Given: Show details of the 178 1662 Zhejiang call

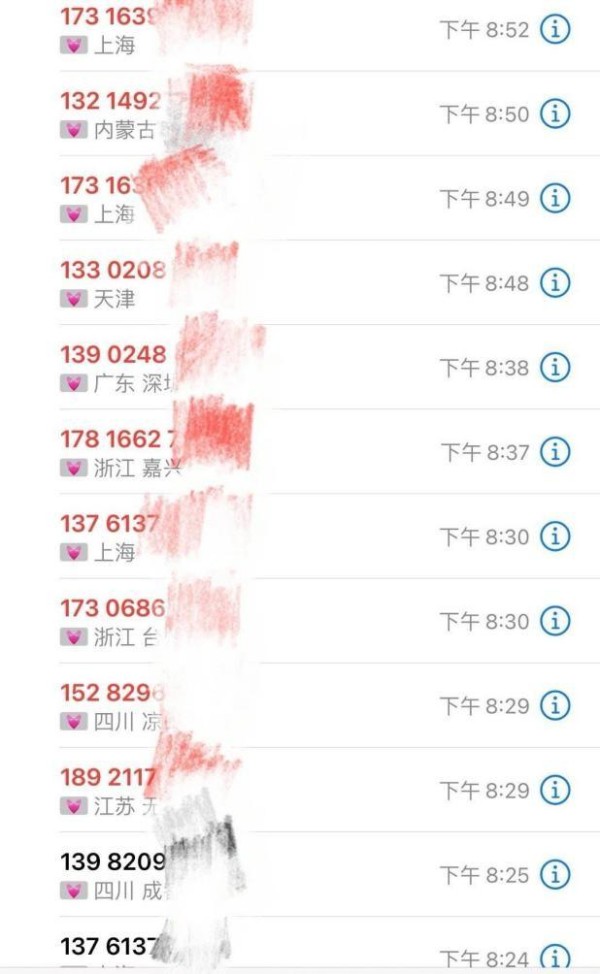Looking at the screenshot, I should [x=555, y=452].
